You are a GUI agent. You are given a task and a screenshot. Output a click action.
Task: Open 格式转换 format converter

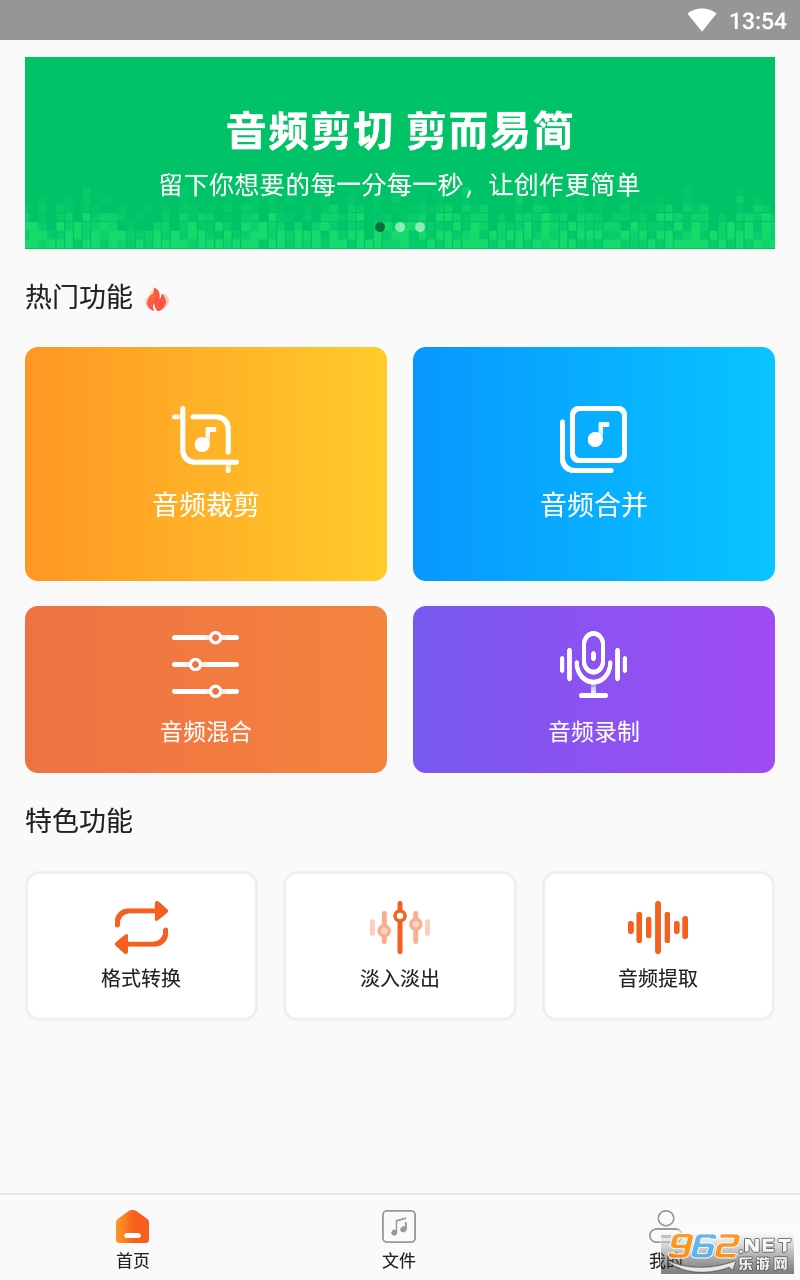click(x=141, y=946)
